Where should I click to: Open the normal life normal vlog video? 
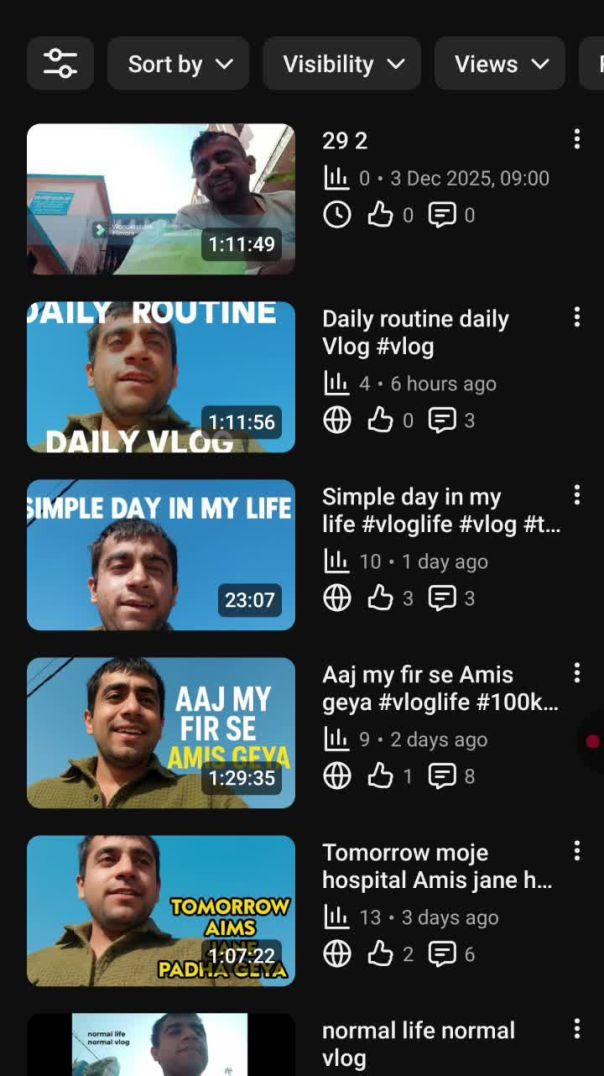click(x=161, y=1046)
